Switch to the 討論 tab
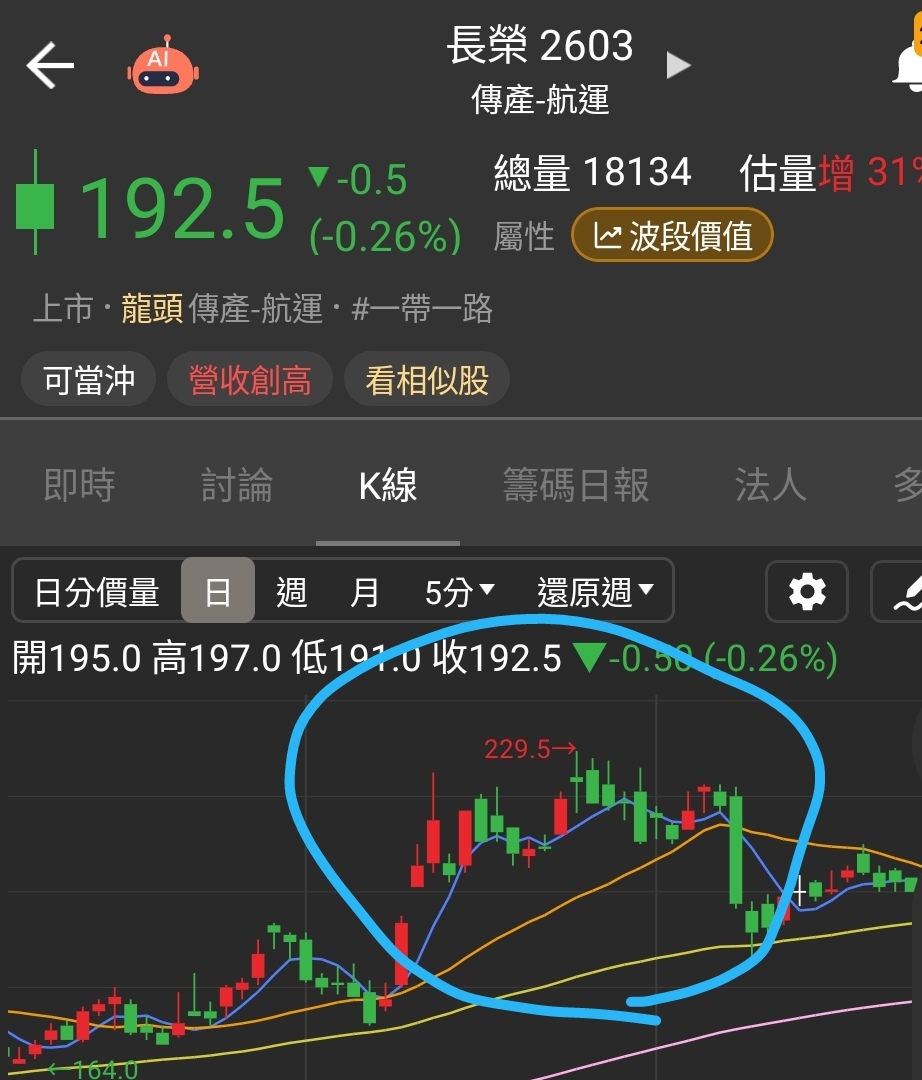 point(237,485)
